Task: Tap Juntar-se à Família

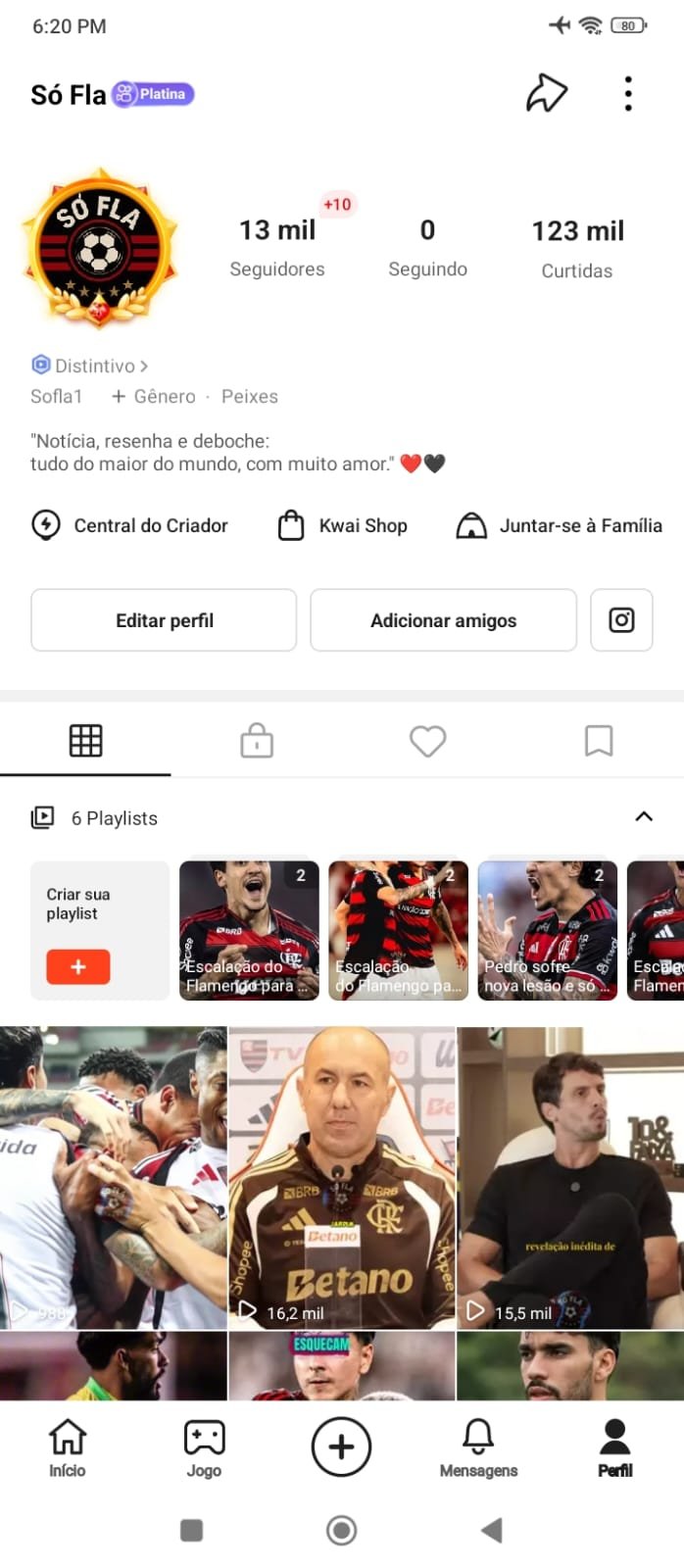Action: pyautogui.click(x=560, y=525)
